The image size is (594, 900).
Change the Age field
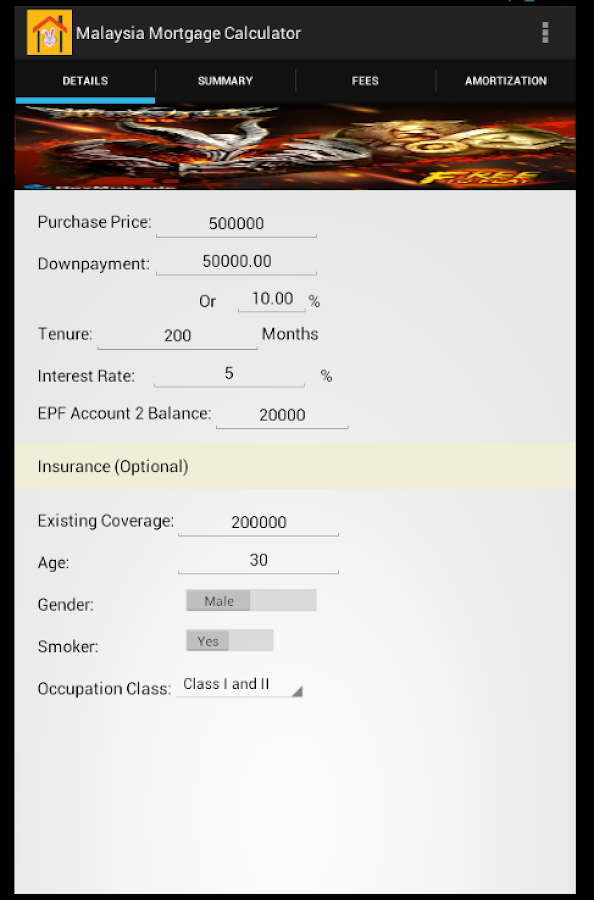tap(258, 560)
